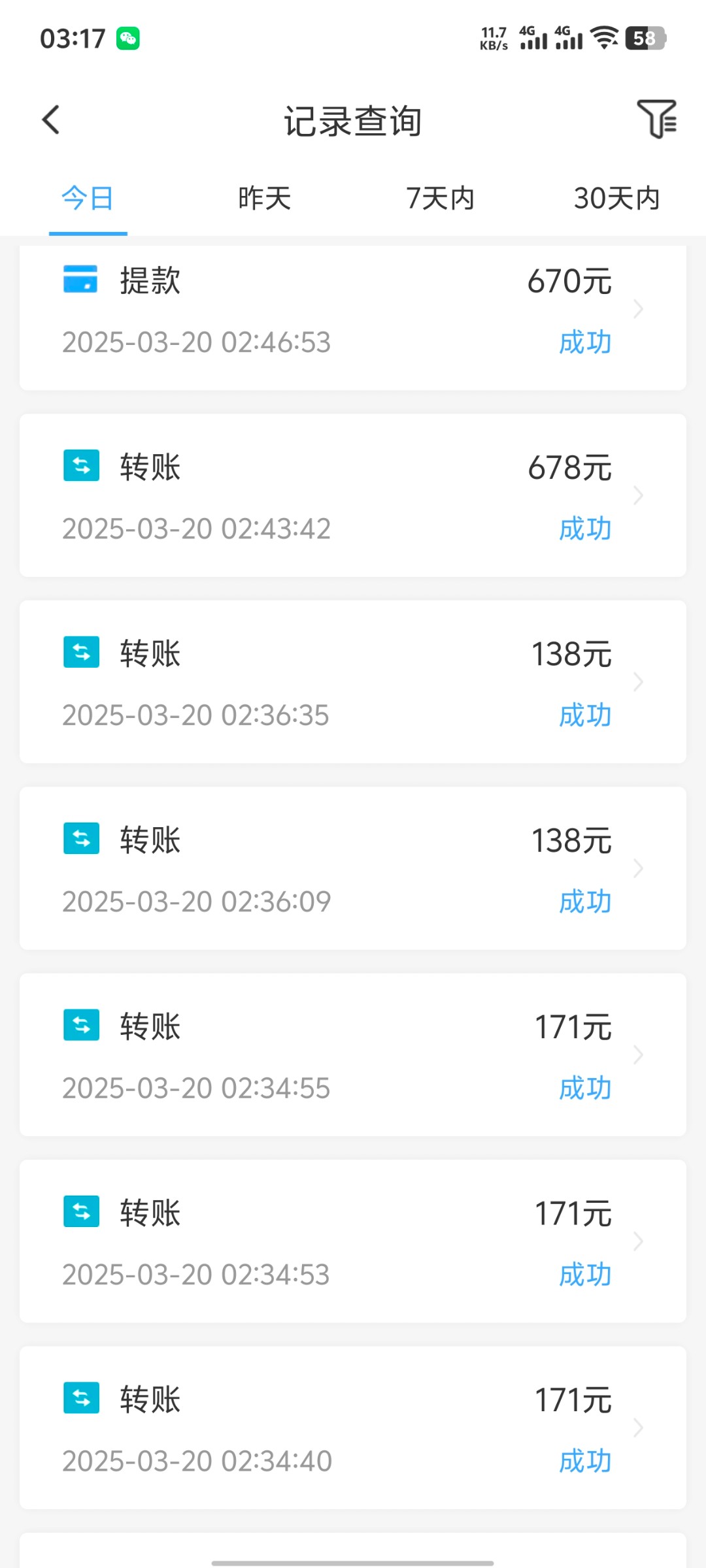706x1568 pixels.
Task: View the 138元 transfer at 02:36:09
Action: click(353, 868)
